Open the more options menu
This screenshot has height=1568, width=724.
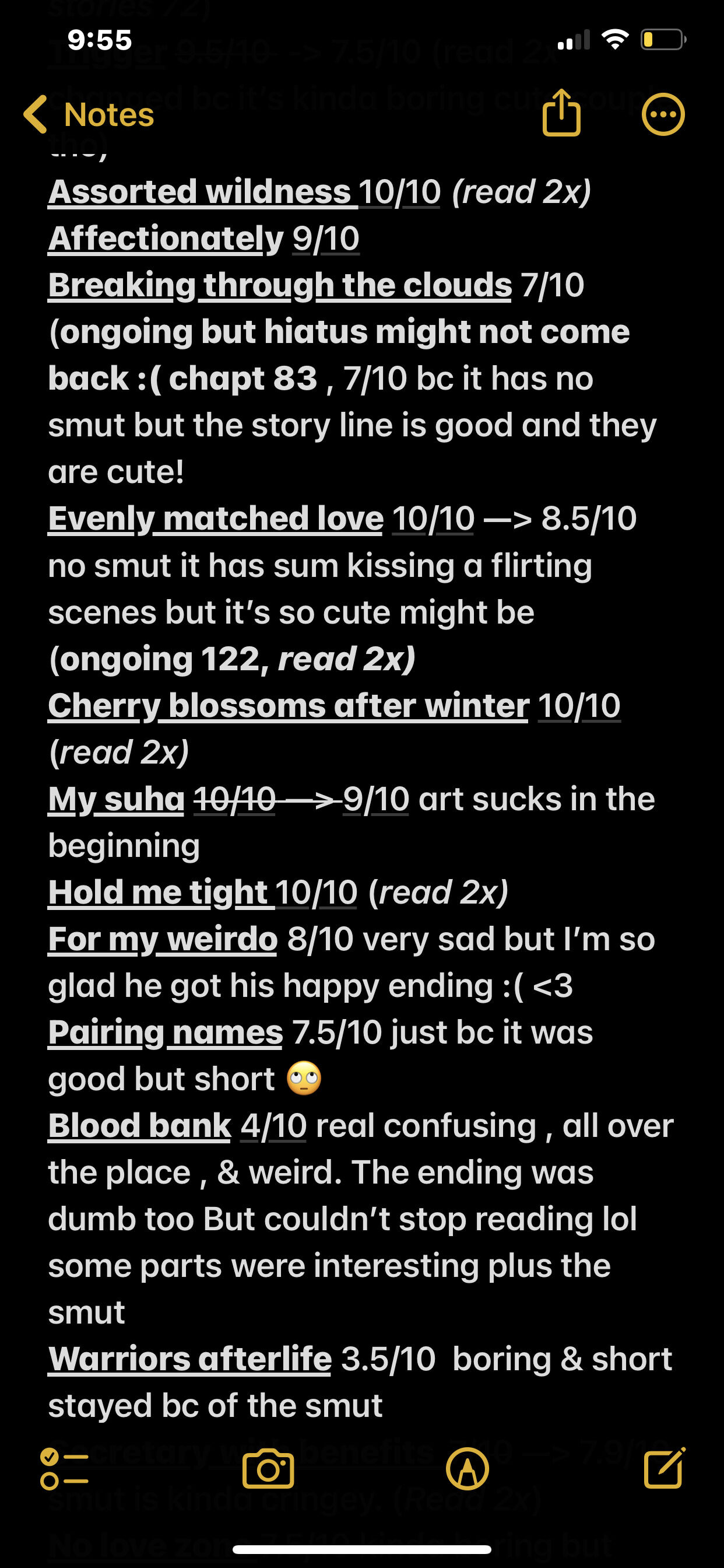coord(663,114)
